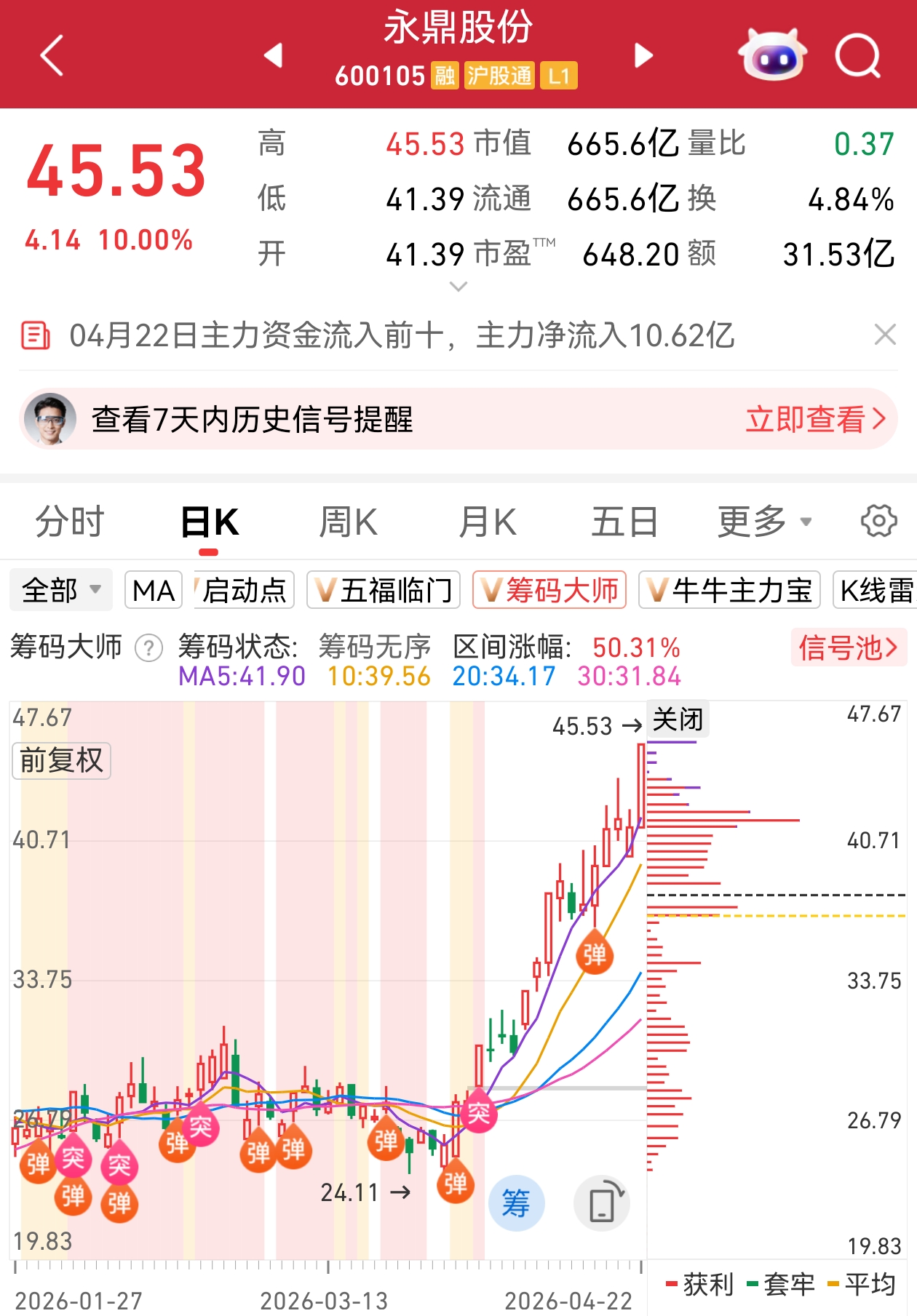Open 立即查看 for history signals
This screenshot has height=1316, width=917.
click(815, 420)
